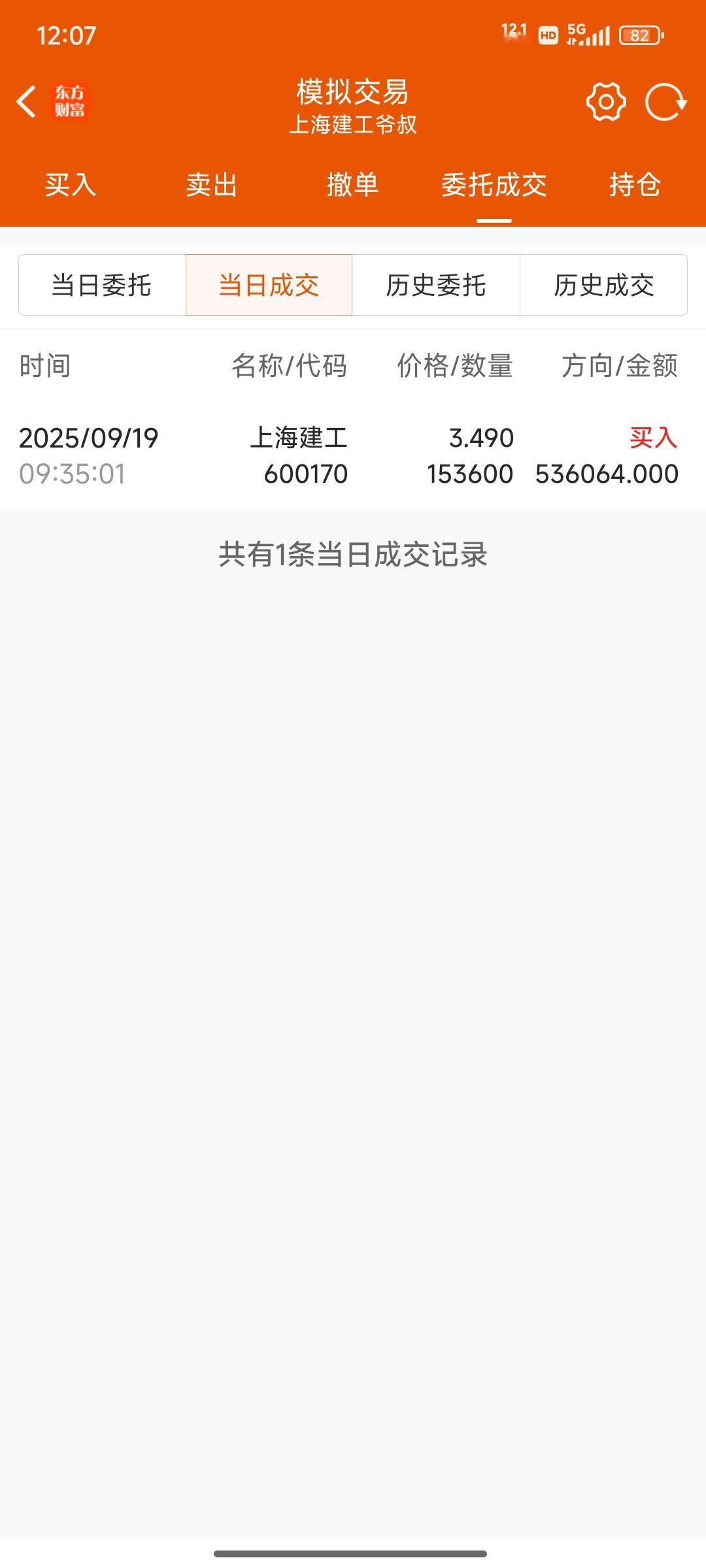This screenshot has width=706, height=1568.
Task: Switch to the 卖出 tab
Action: [x=212, y=185]
